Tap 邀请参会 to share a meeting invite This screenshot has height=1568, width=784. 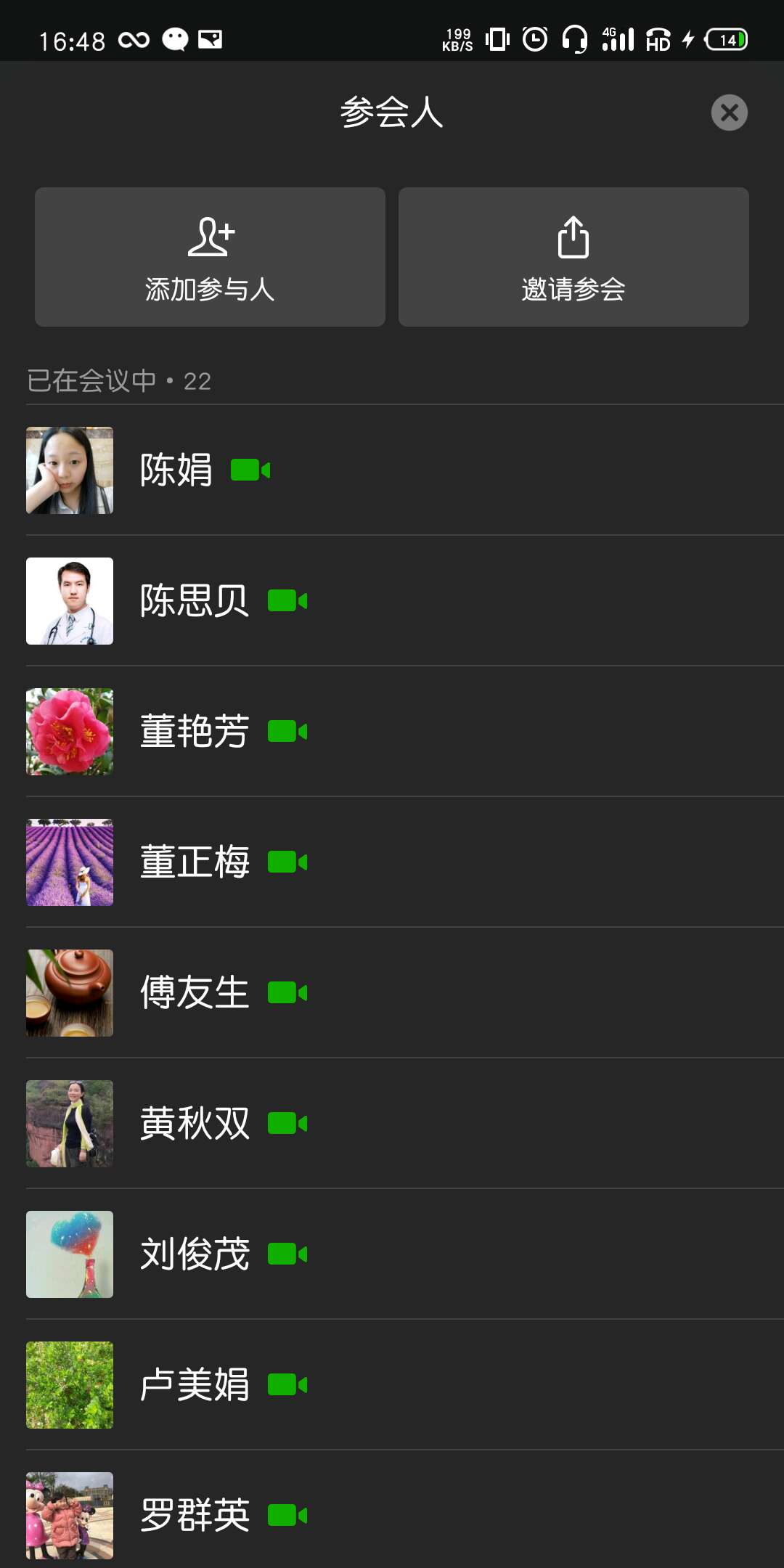pos(573,257)
